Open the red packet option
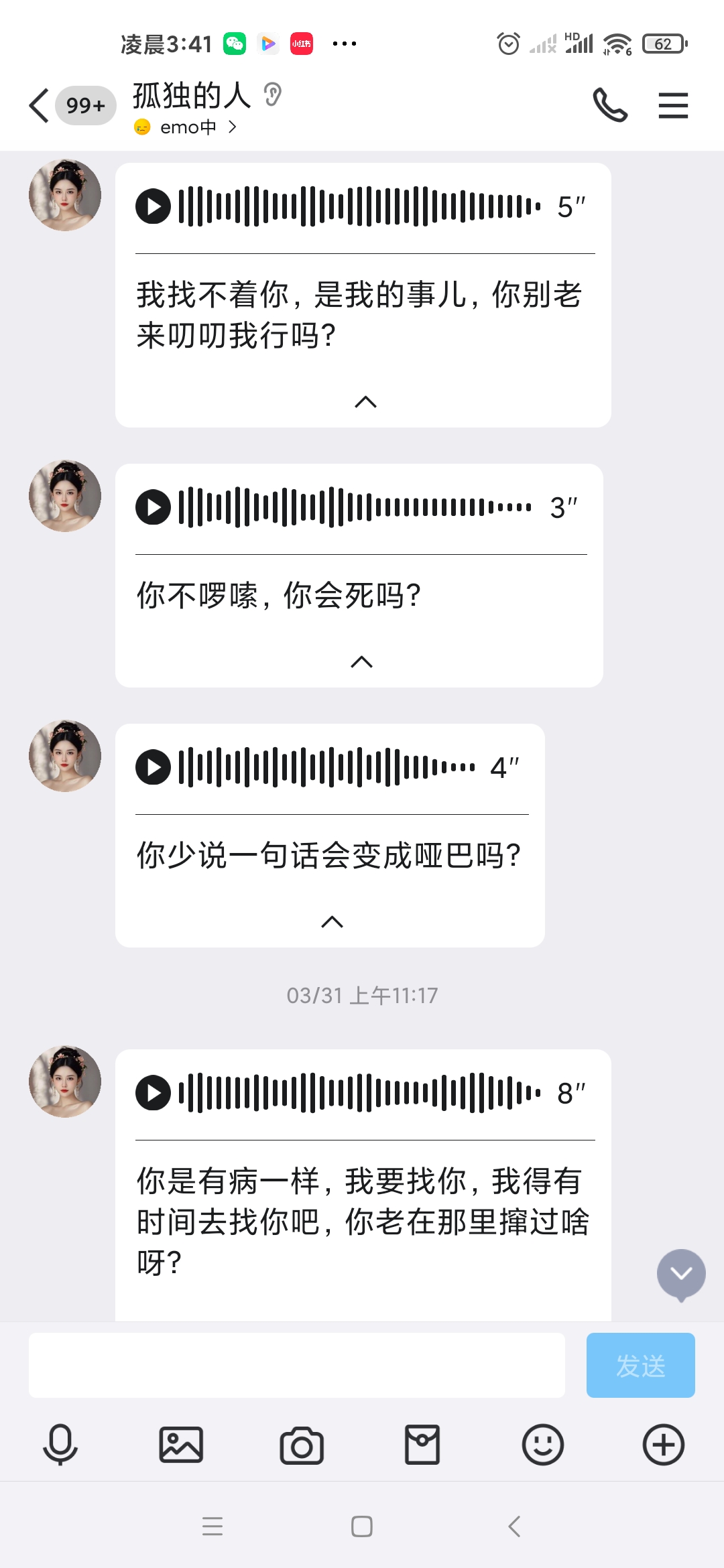 [422, 1445]
